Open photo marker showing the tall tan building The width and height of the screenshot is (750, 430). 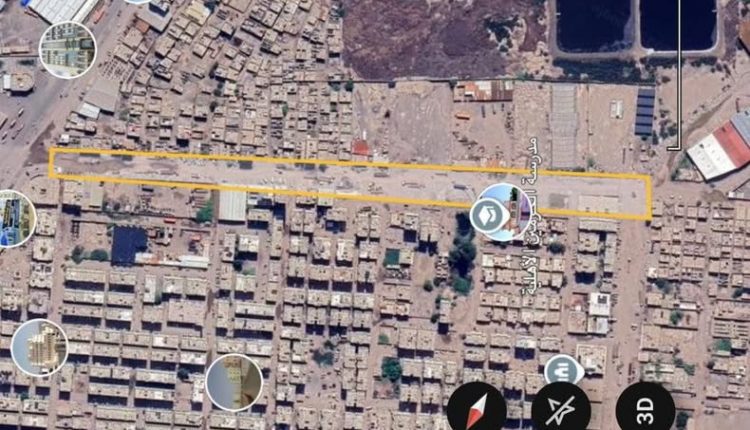click(x=40, y=347)
